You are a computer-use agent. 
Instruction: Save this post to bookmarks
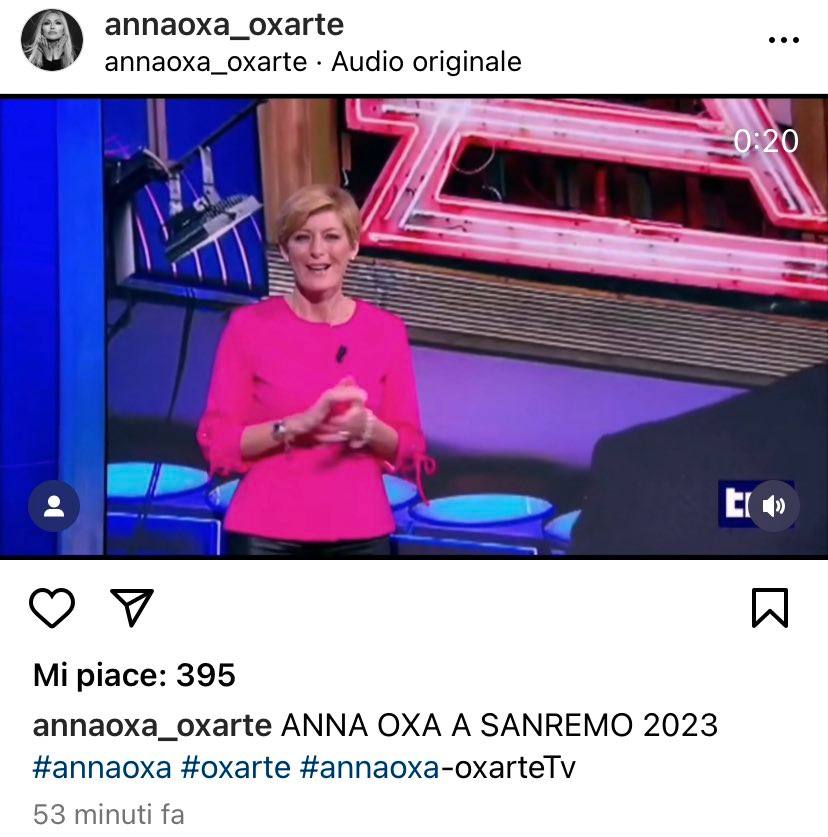pos(770,607)
